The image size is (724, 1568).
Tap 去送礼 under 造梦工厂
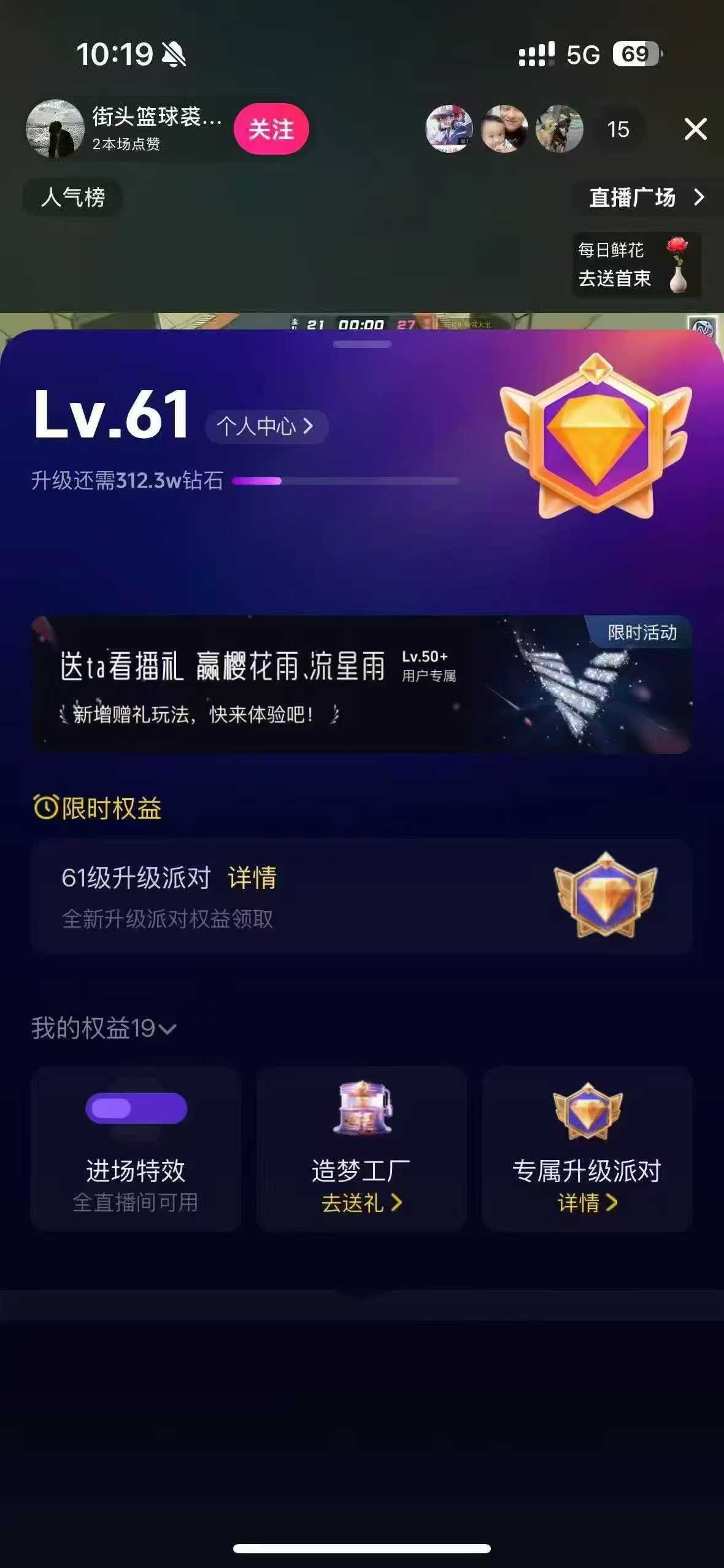click(x=361, y=1203)
